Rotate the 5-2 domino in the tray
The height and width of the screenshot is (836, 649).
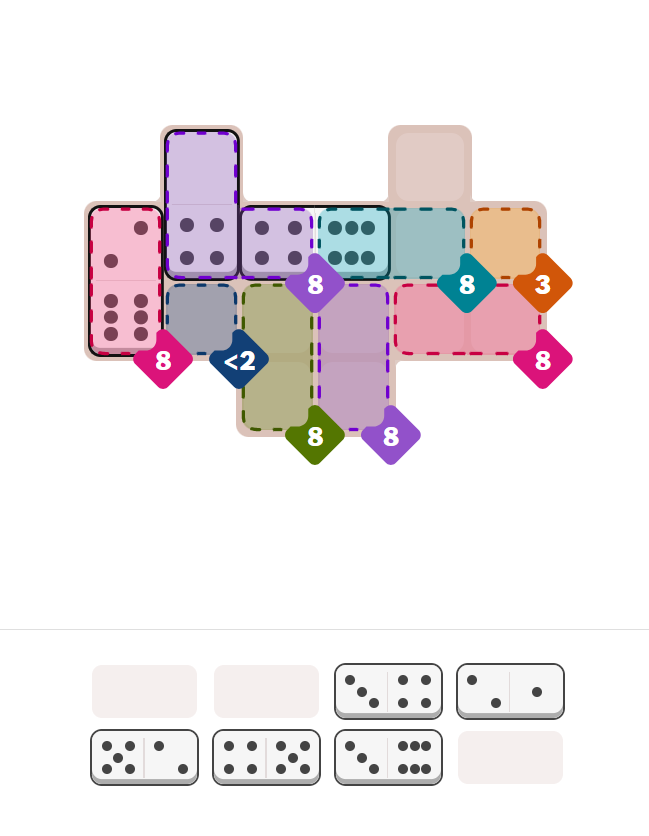145,757
